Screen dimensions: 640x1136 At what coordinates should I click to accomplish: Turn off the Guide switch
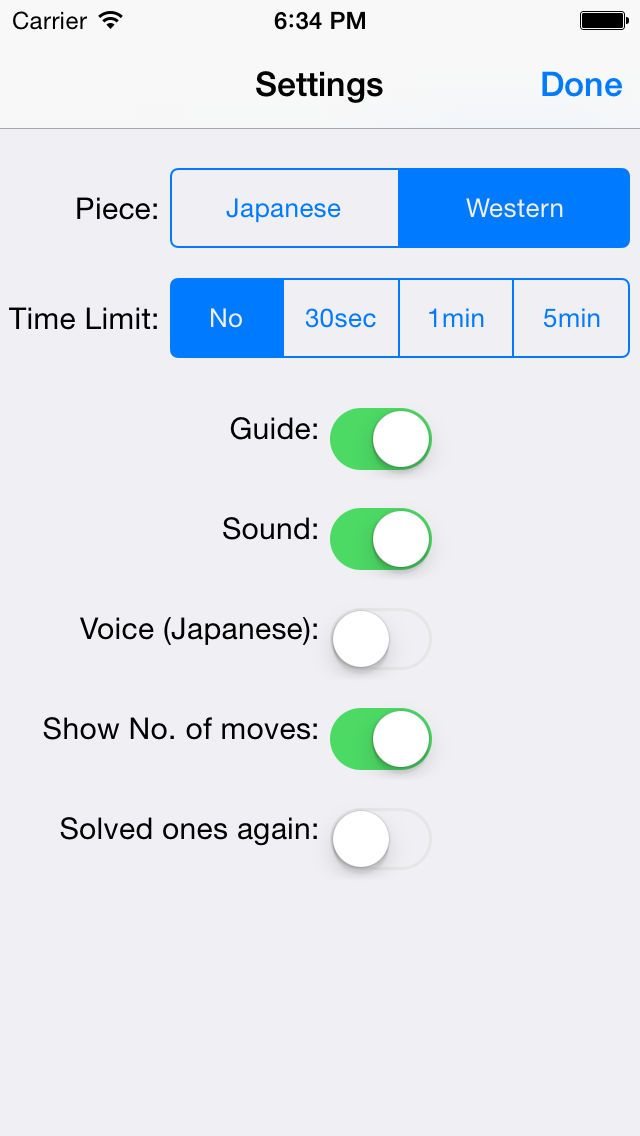pos(381,439)
